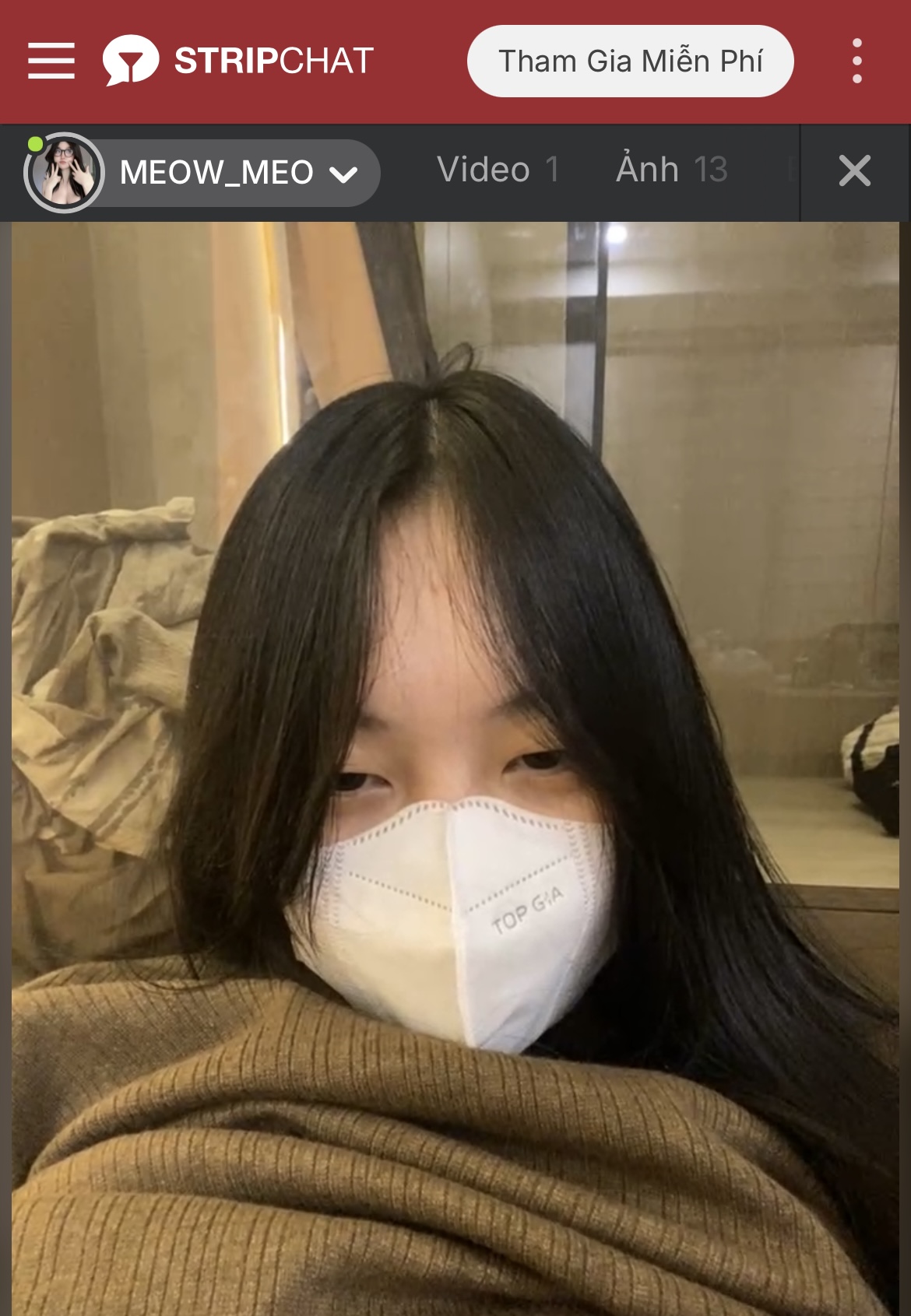
Task: Switch to the Video tab
Action: click(498, 170)
